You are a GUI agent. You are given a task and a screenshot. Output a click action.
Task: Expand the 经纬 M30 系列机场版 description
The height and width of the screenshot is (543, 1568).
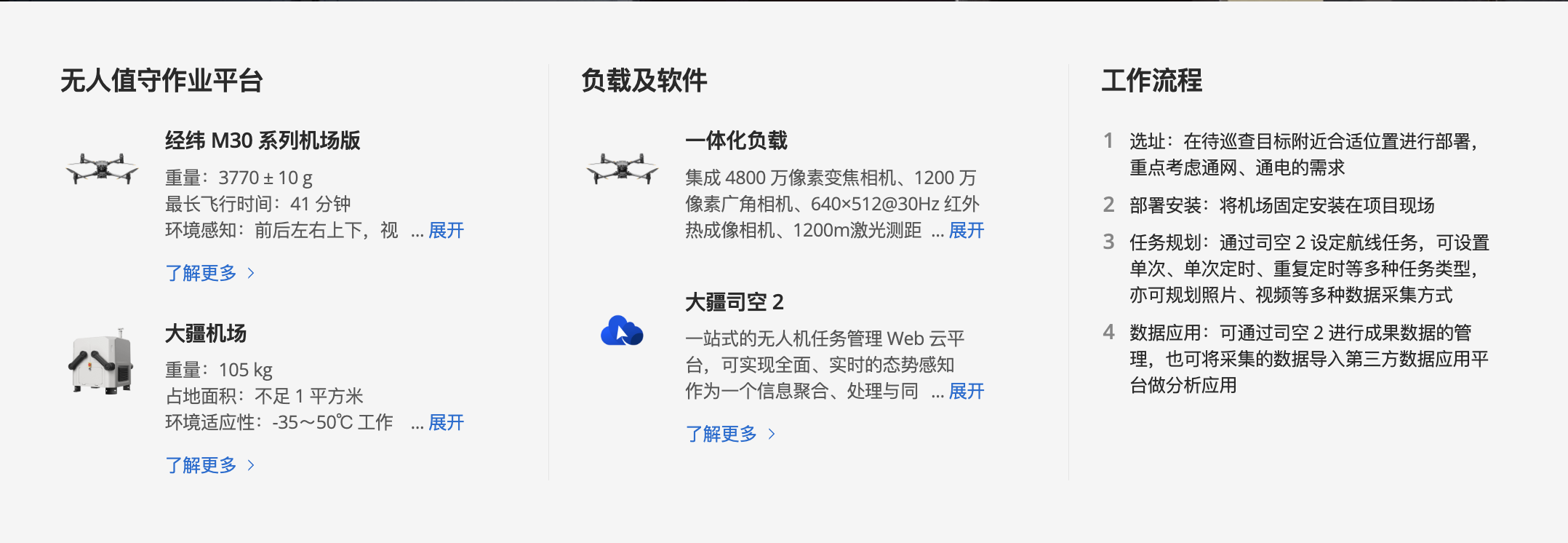446,231
